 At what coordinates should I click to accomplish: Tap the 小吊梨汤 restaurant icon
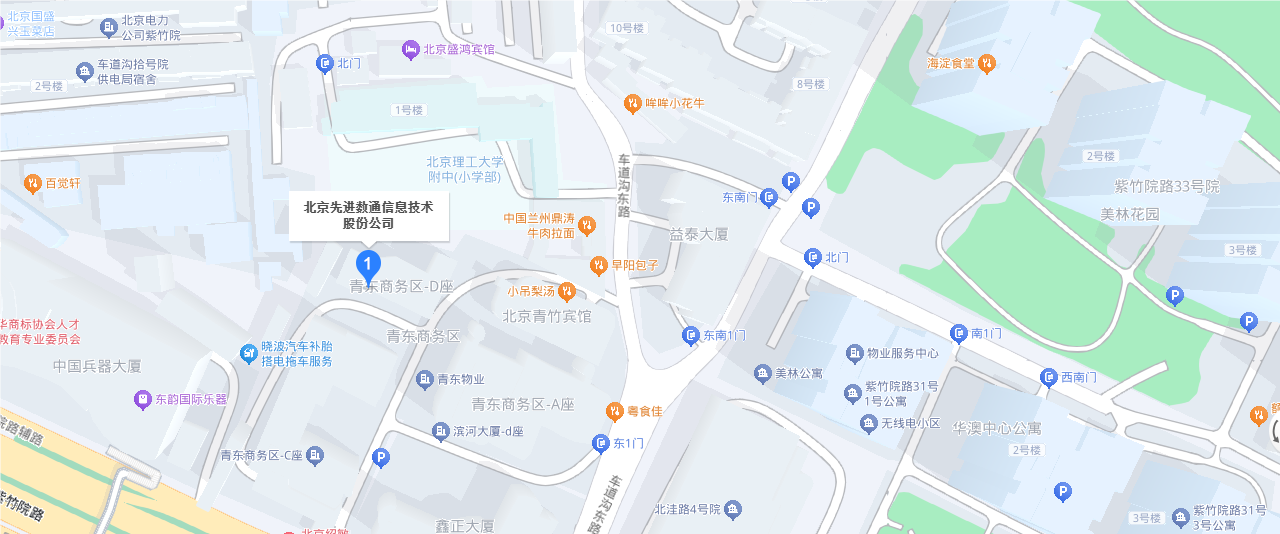(566, 292)
